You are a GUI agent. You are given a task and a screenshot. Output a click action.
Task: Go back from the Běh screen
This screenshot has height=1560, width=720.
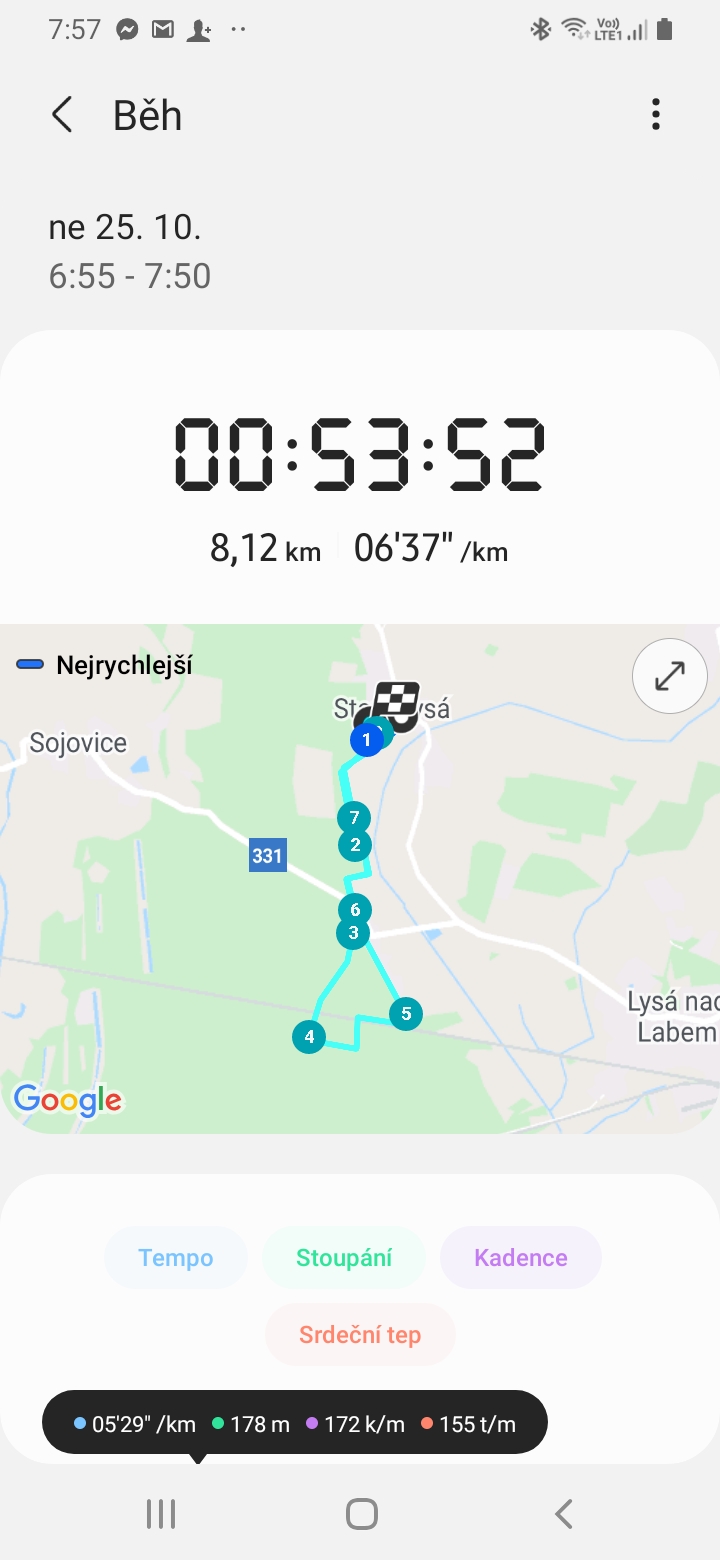pyautogui.click(x=62, y=115)
